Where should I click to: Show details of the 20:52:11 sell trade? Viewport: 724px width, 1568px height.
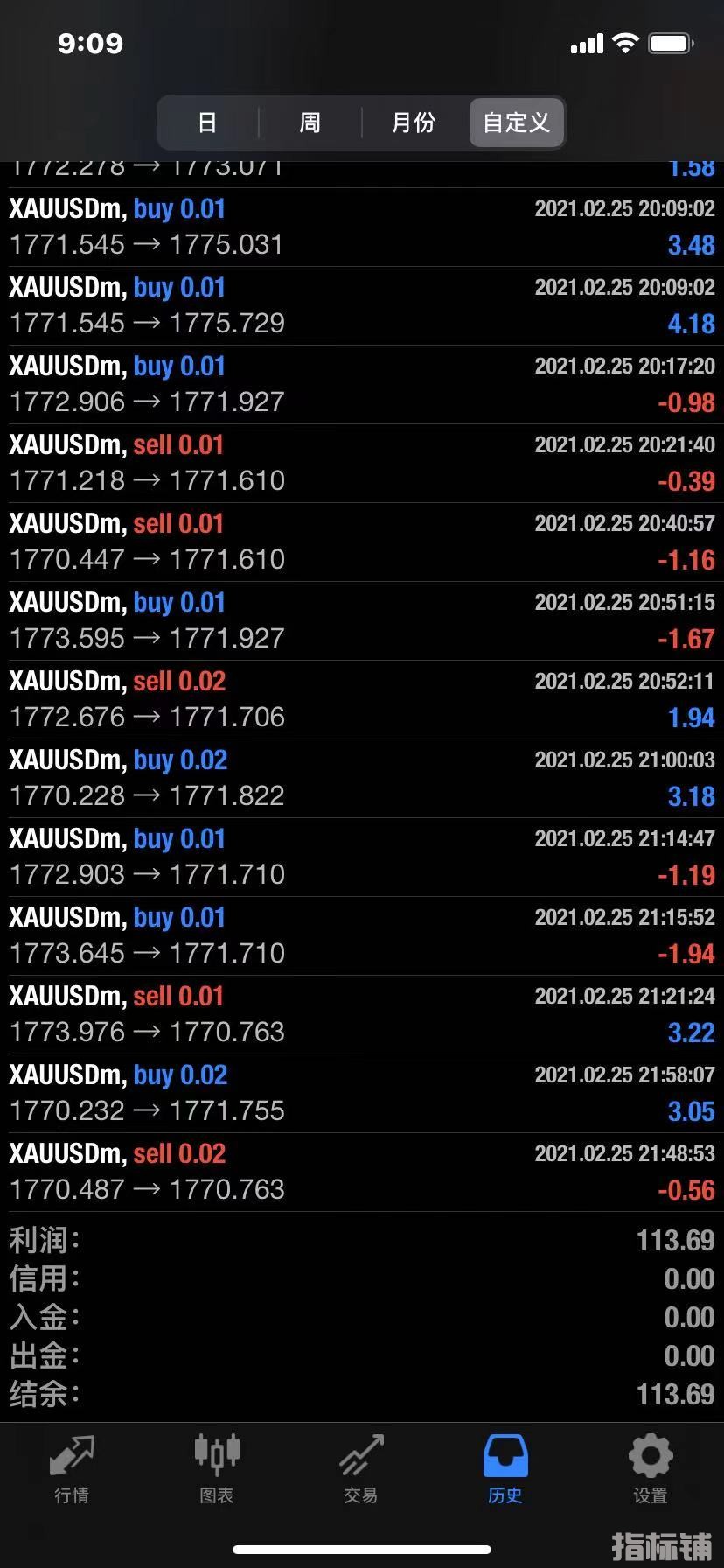coord(362,700)
